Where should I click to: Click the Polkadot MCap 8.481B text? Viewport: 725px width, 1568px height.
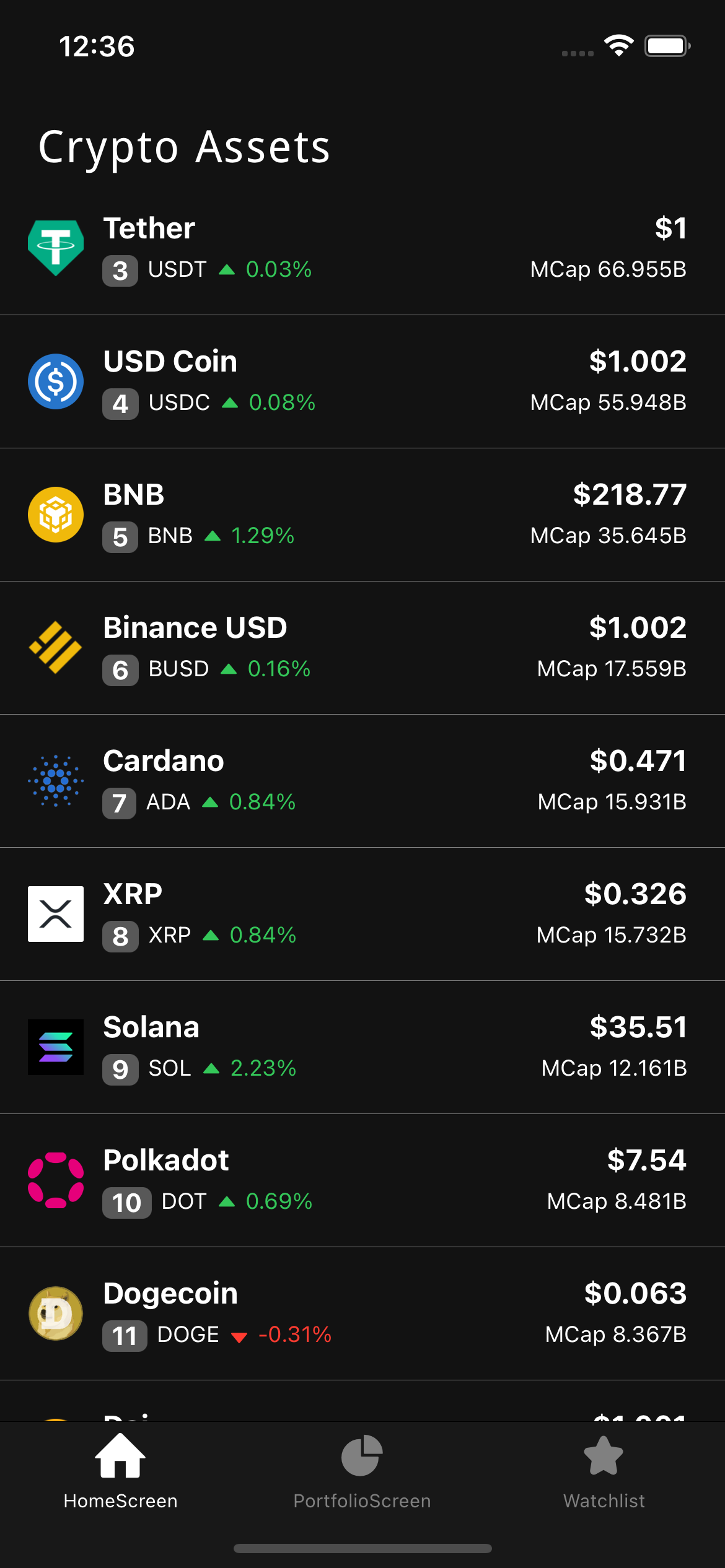[617, 1201]
